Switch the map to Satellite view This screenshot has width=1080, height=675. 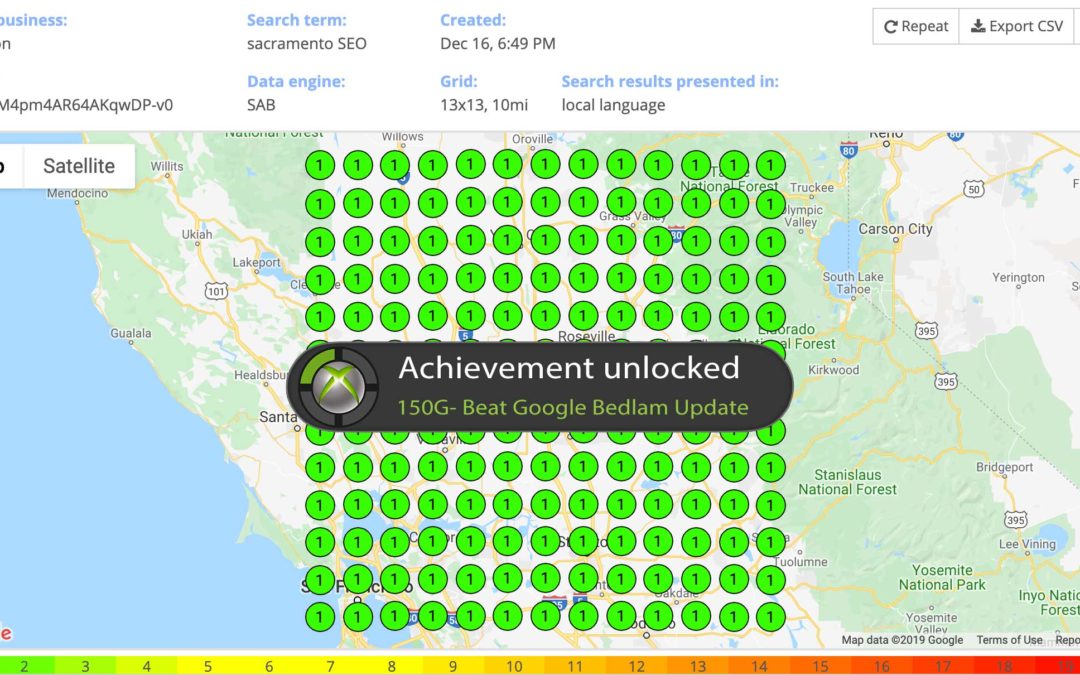pyautogui.click(x=79, y=166)
